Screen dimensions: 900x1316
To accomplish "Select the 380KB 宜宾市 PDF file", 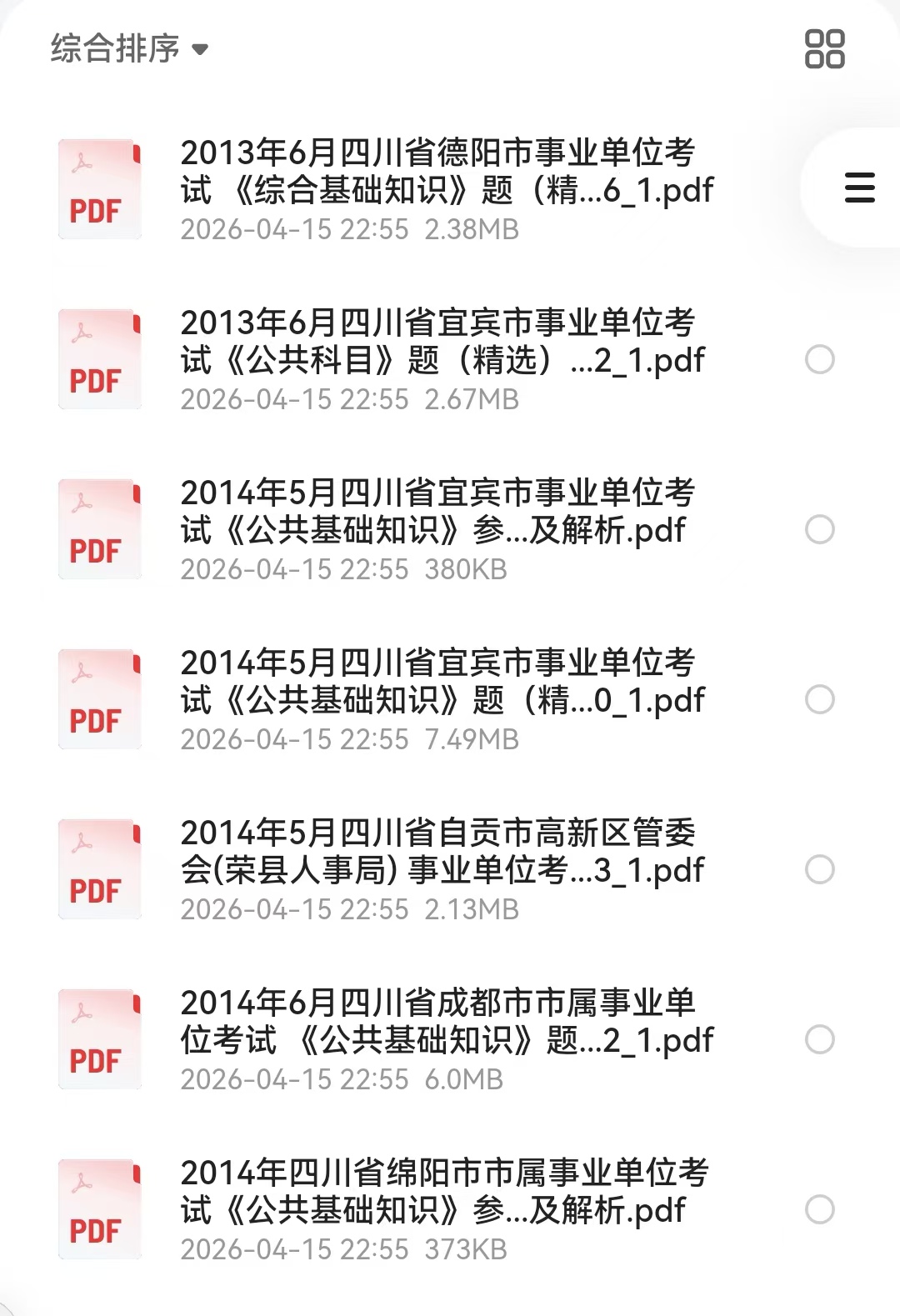I will point(820,529).
